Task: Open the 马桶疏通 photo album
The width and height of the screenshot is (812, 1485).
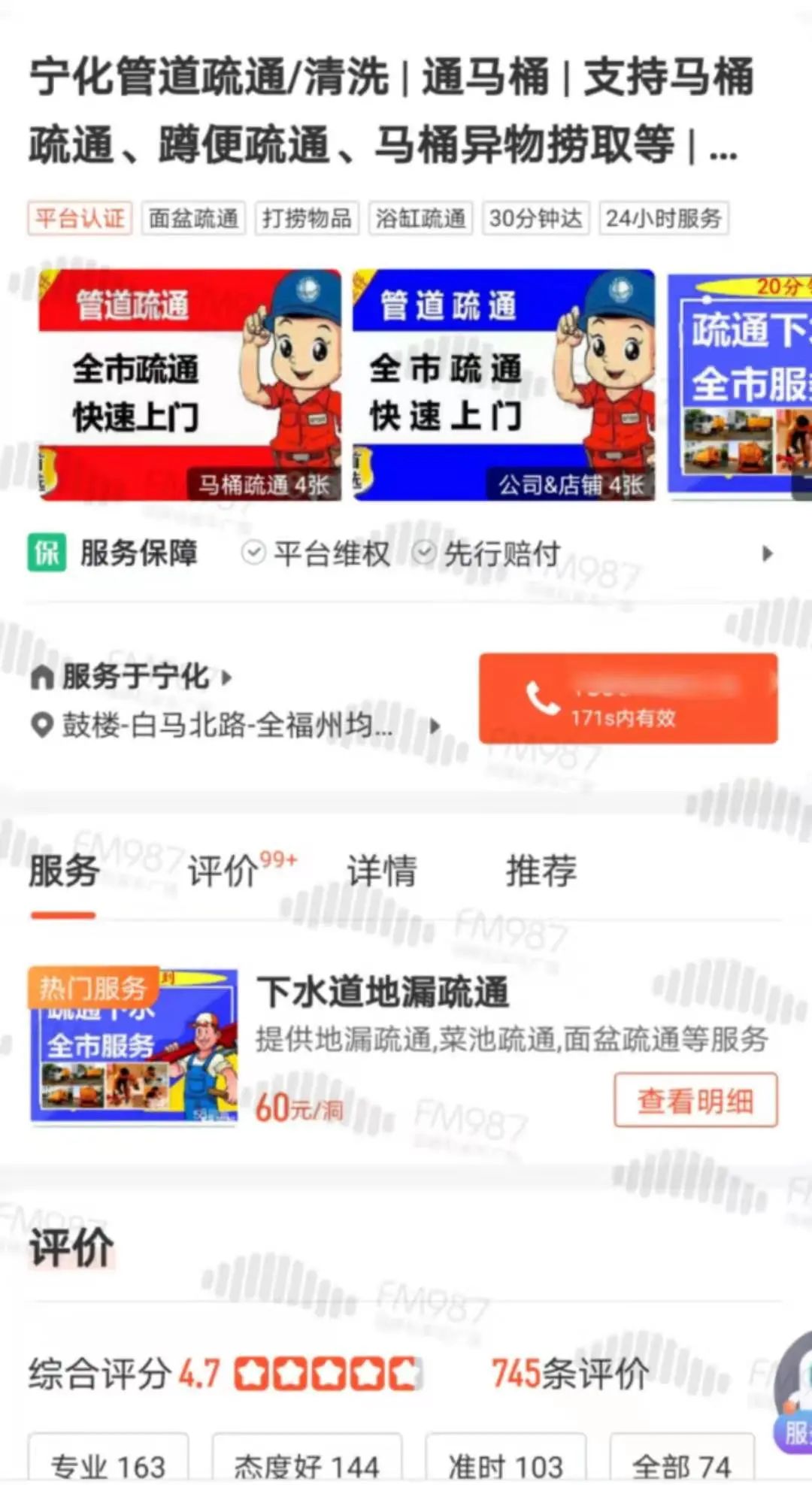Action: click(x=189, y=385)
